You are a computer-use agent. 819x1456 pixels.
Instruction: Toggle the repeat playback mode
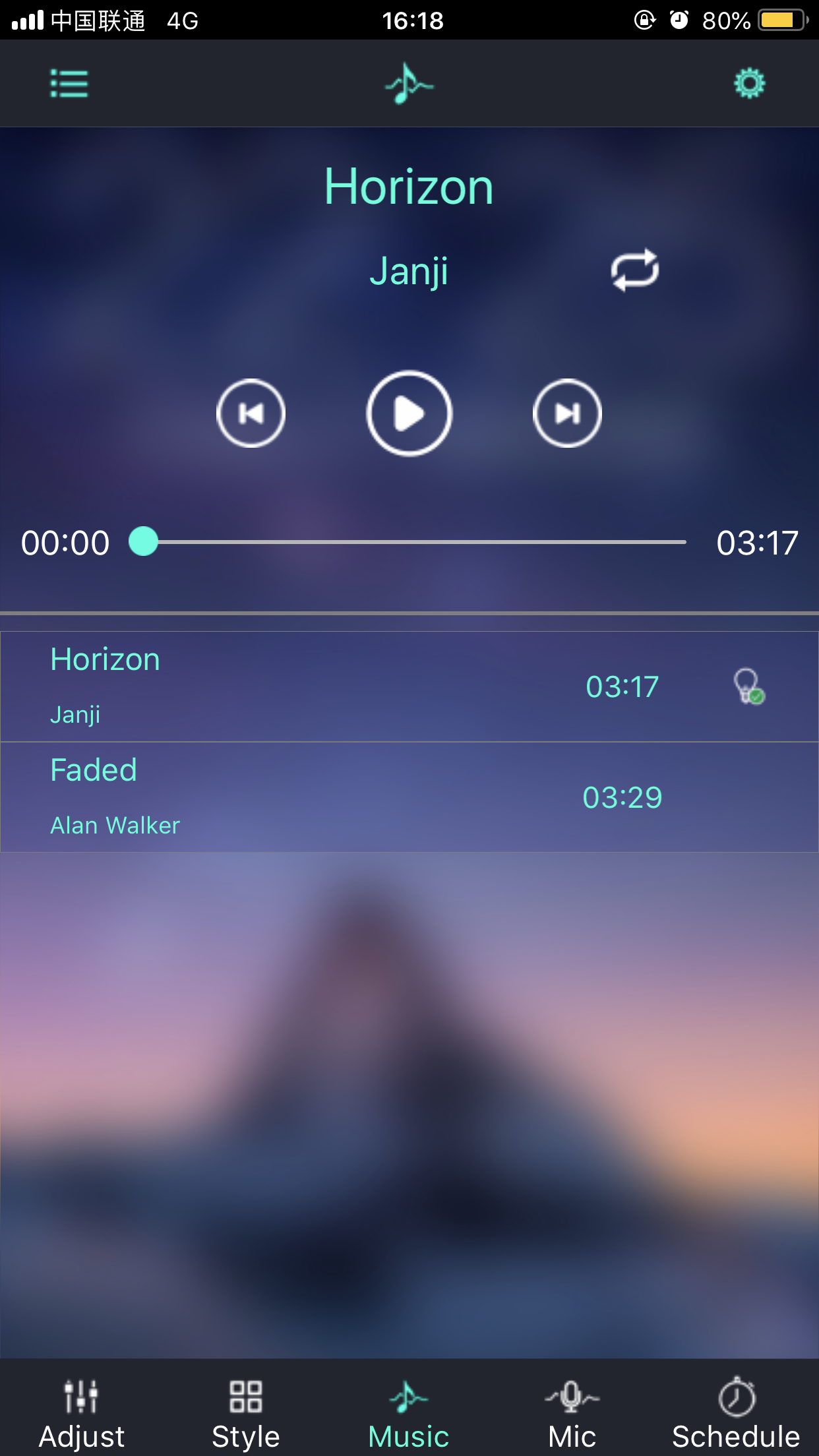coord(635,270)
